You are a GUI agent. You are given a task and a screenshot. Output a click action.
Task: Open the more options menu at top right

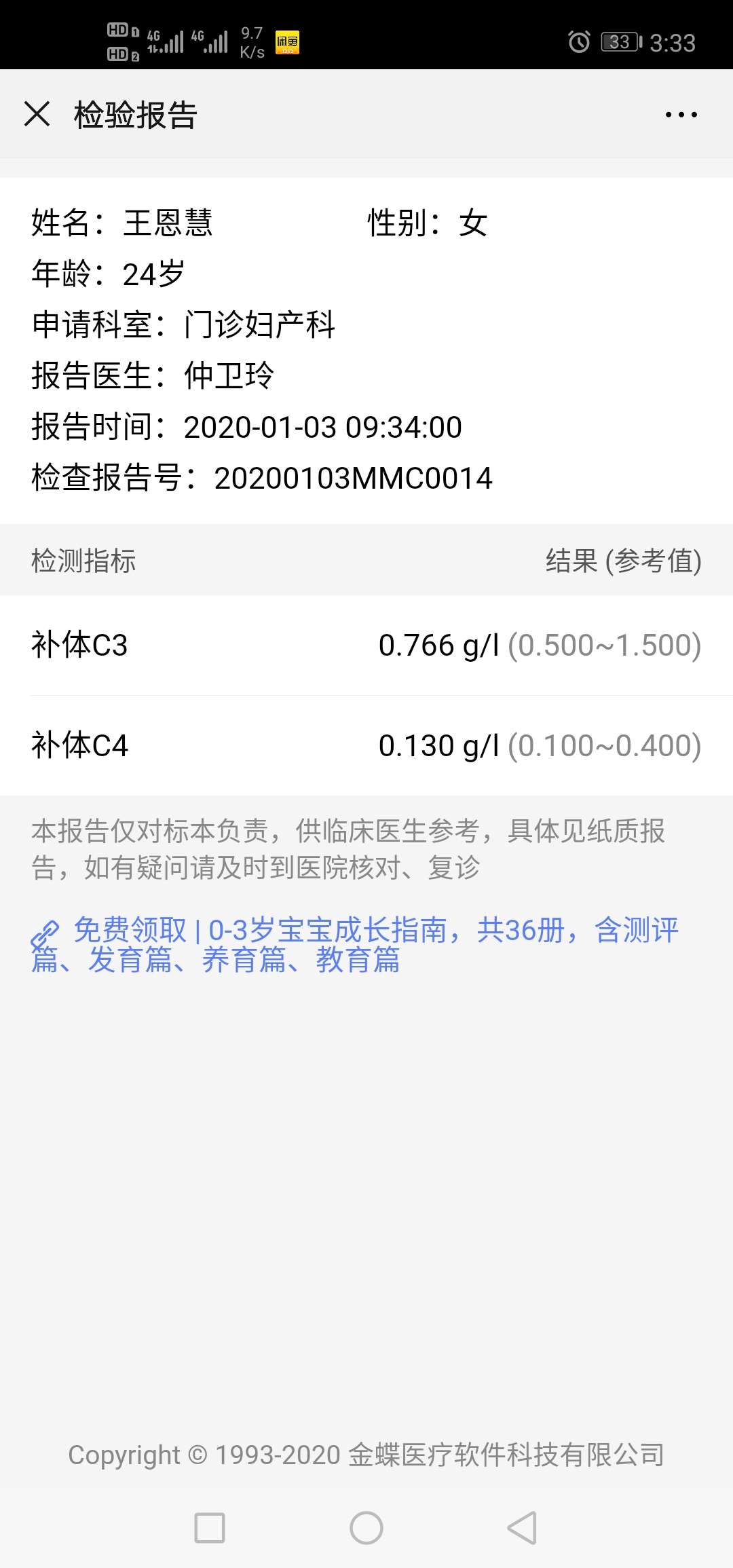pos(681,114)
